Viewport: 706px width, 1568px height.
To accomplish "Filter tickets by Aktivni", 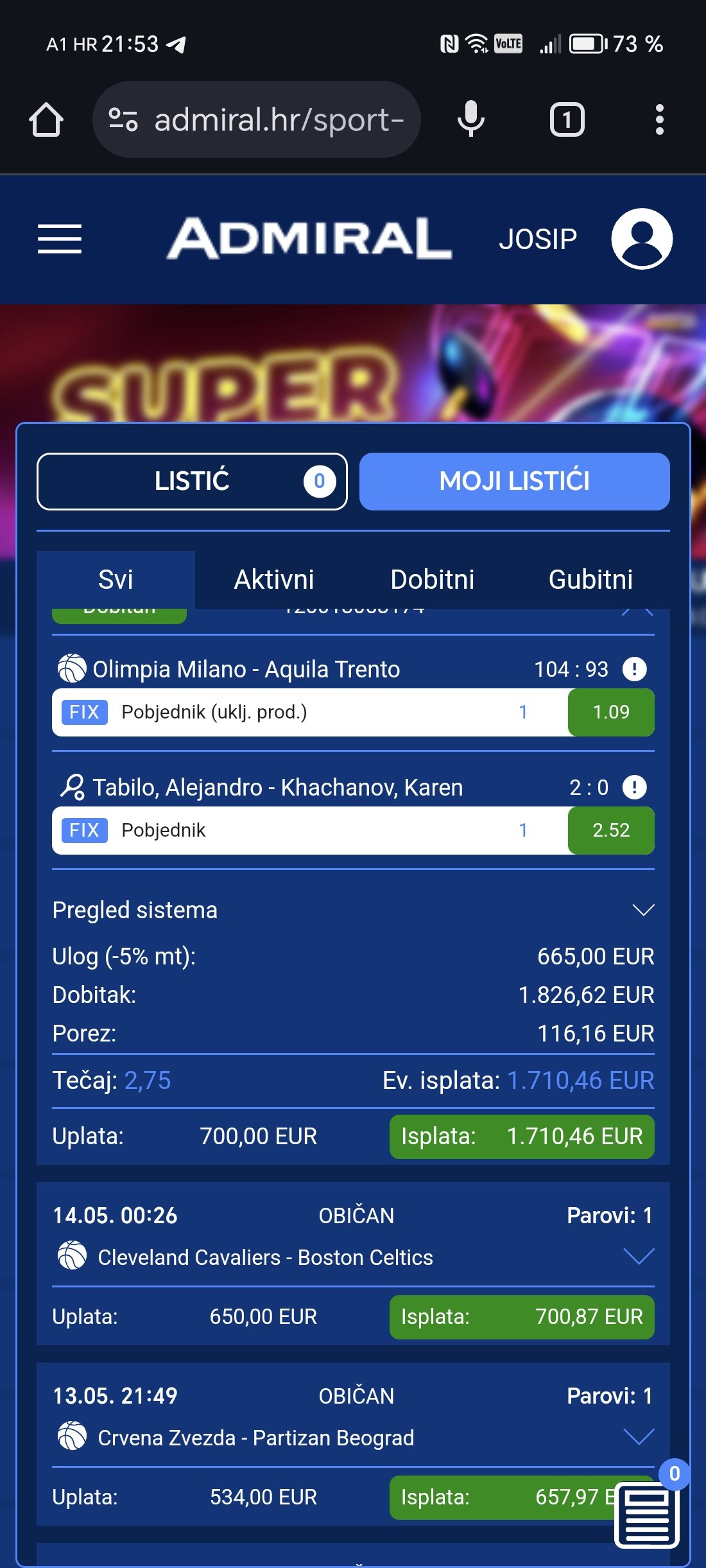I will tap(274, 579).
